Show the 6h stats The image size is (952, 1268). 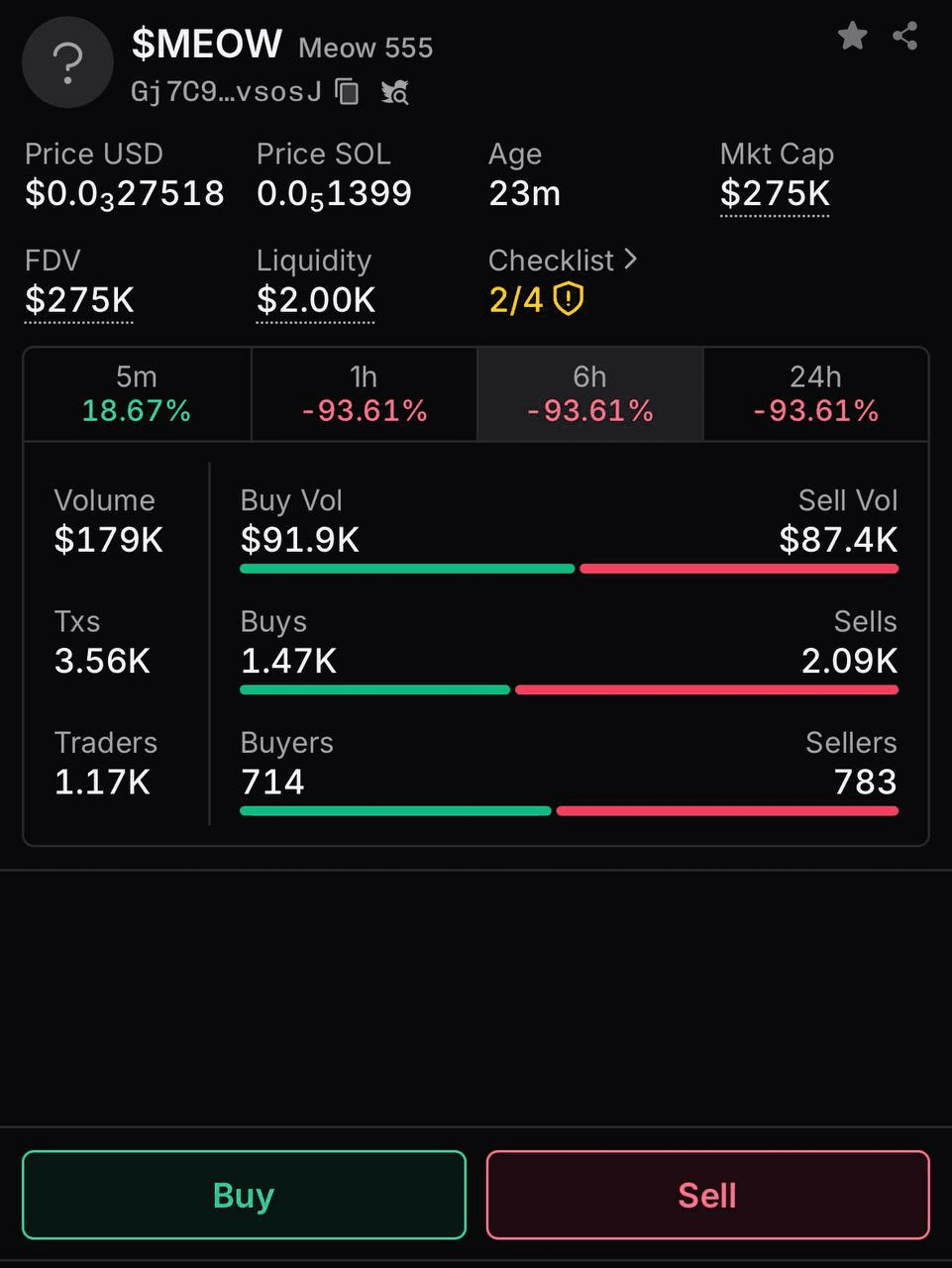(x=589, y=393)
